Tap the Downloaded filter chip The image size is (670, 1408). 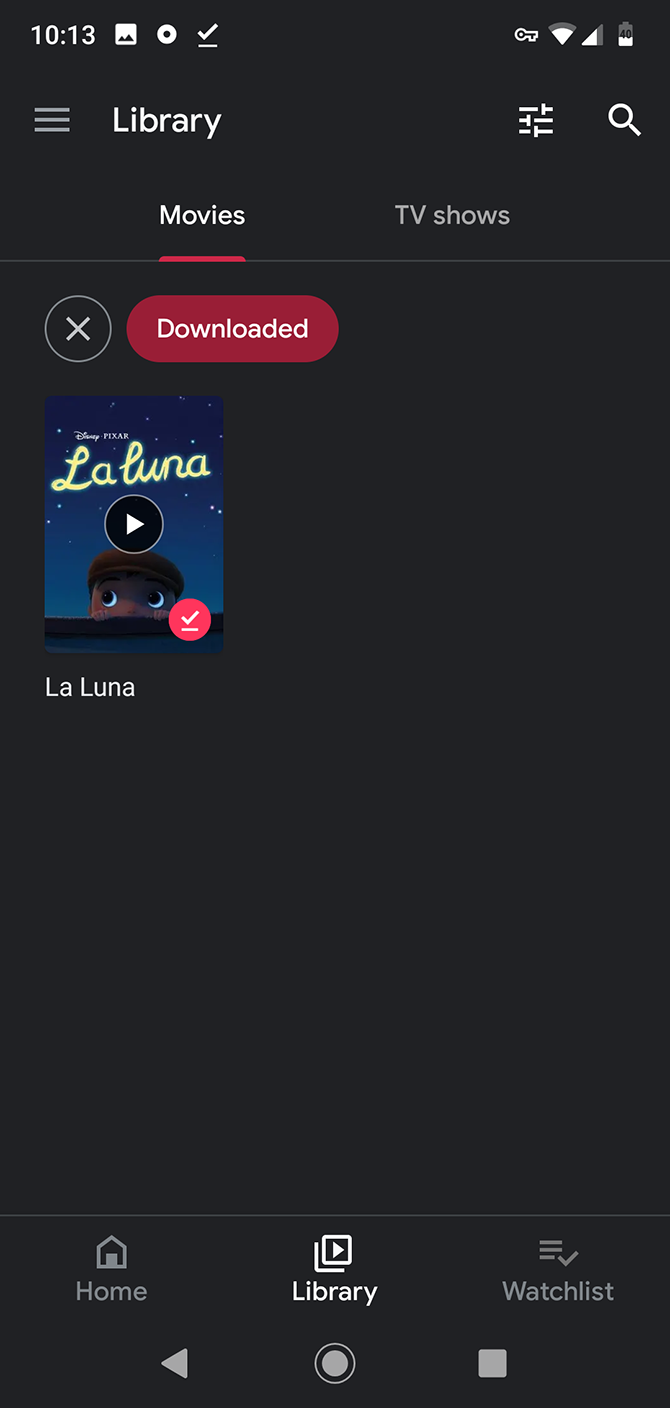[x=232, y=329]
